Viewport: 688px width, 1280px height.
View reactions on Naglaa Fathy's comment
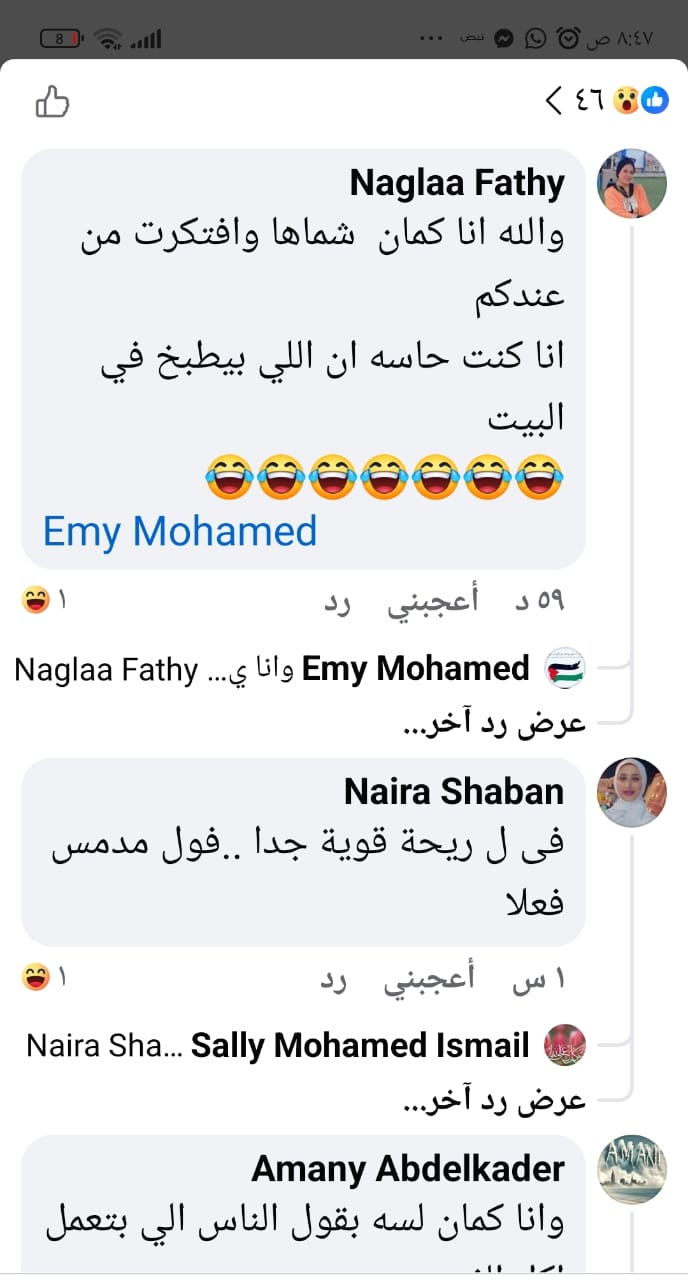[x=42, y=600]
